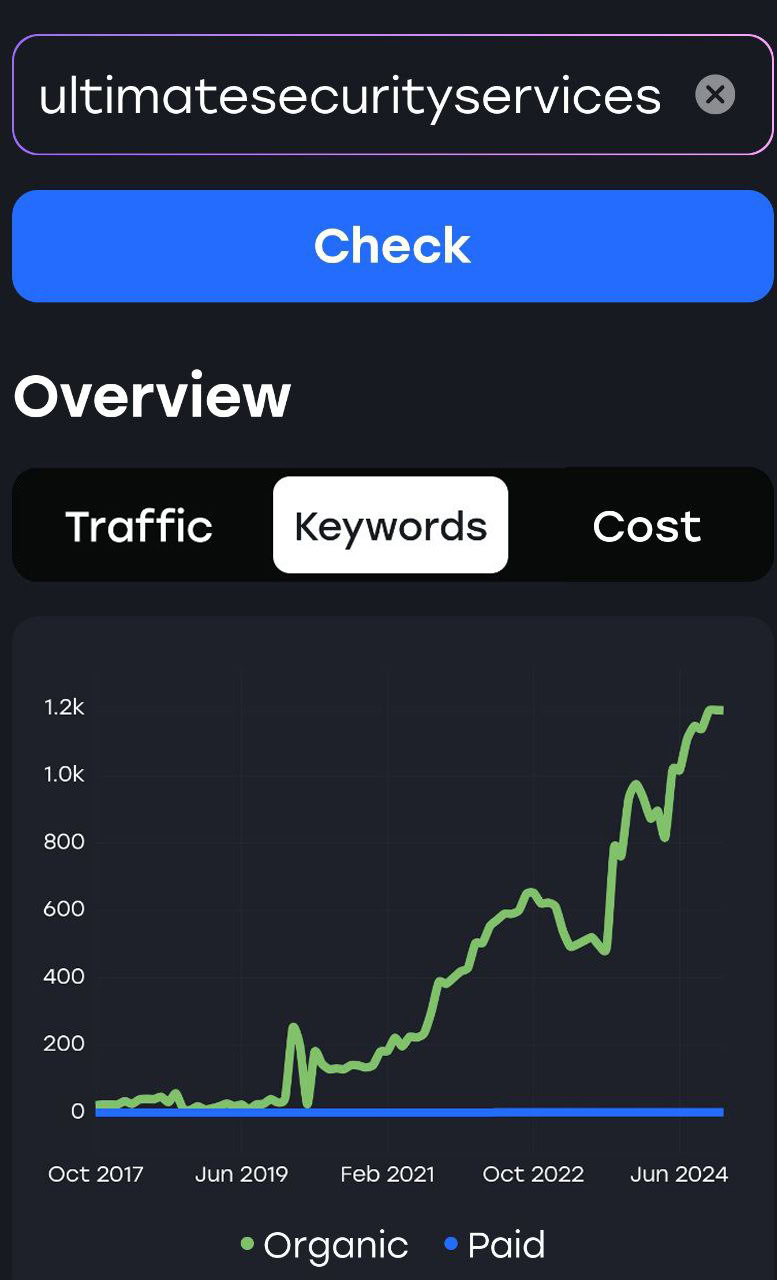
Task: Clear the domain input text
Action: pyautogui.click(x=714, y=95)
